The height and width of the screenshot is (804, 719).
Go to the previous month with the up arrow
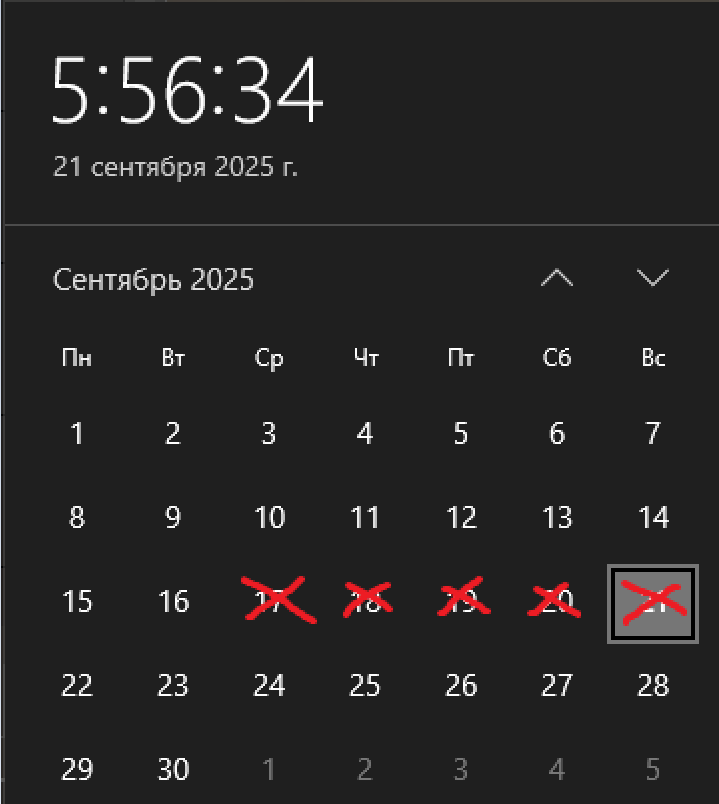[557, 279]
